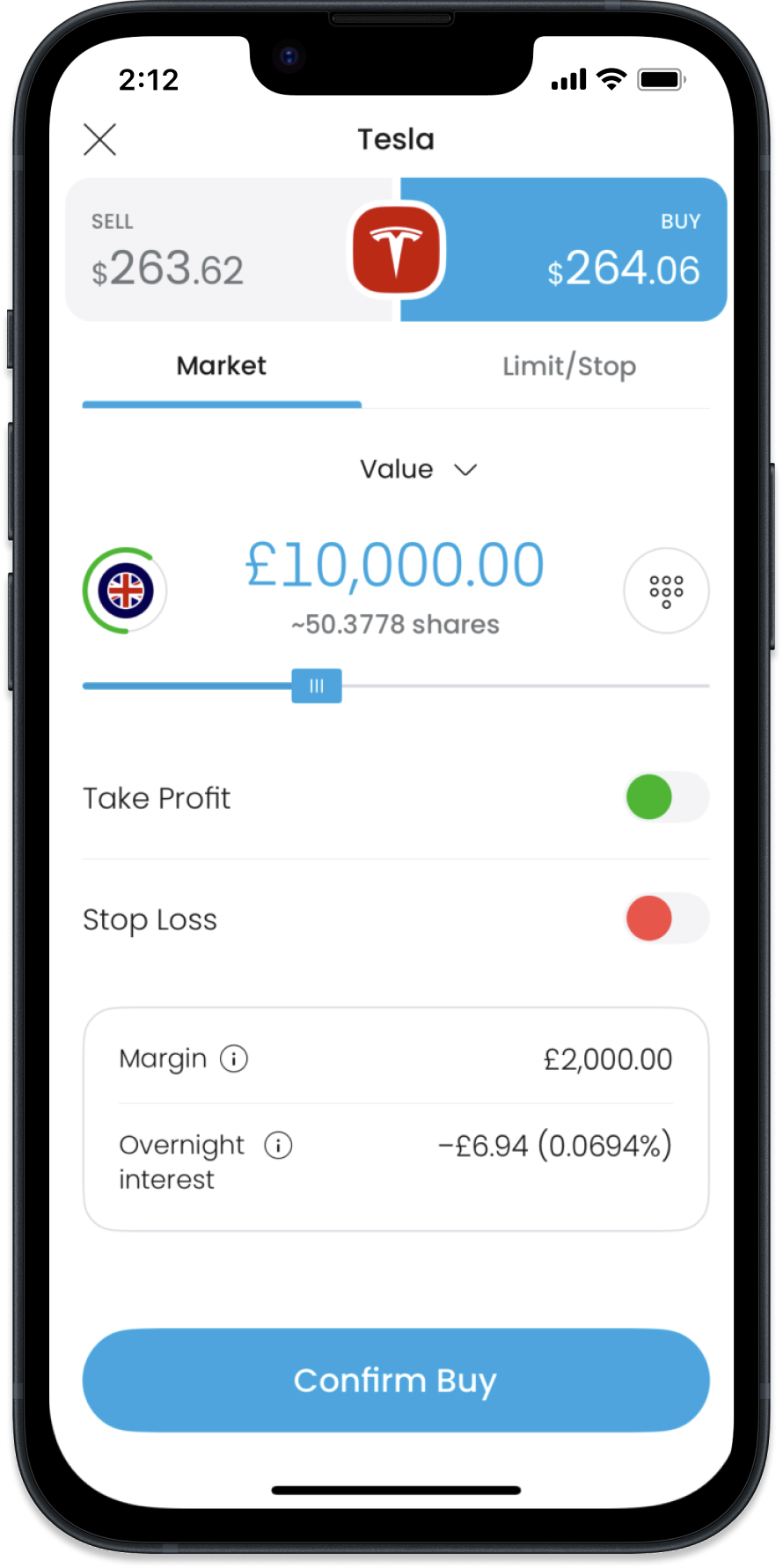
Task: Toggle the Stop Loss switch
Action: pos(667,919)
